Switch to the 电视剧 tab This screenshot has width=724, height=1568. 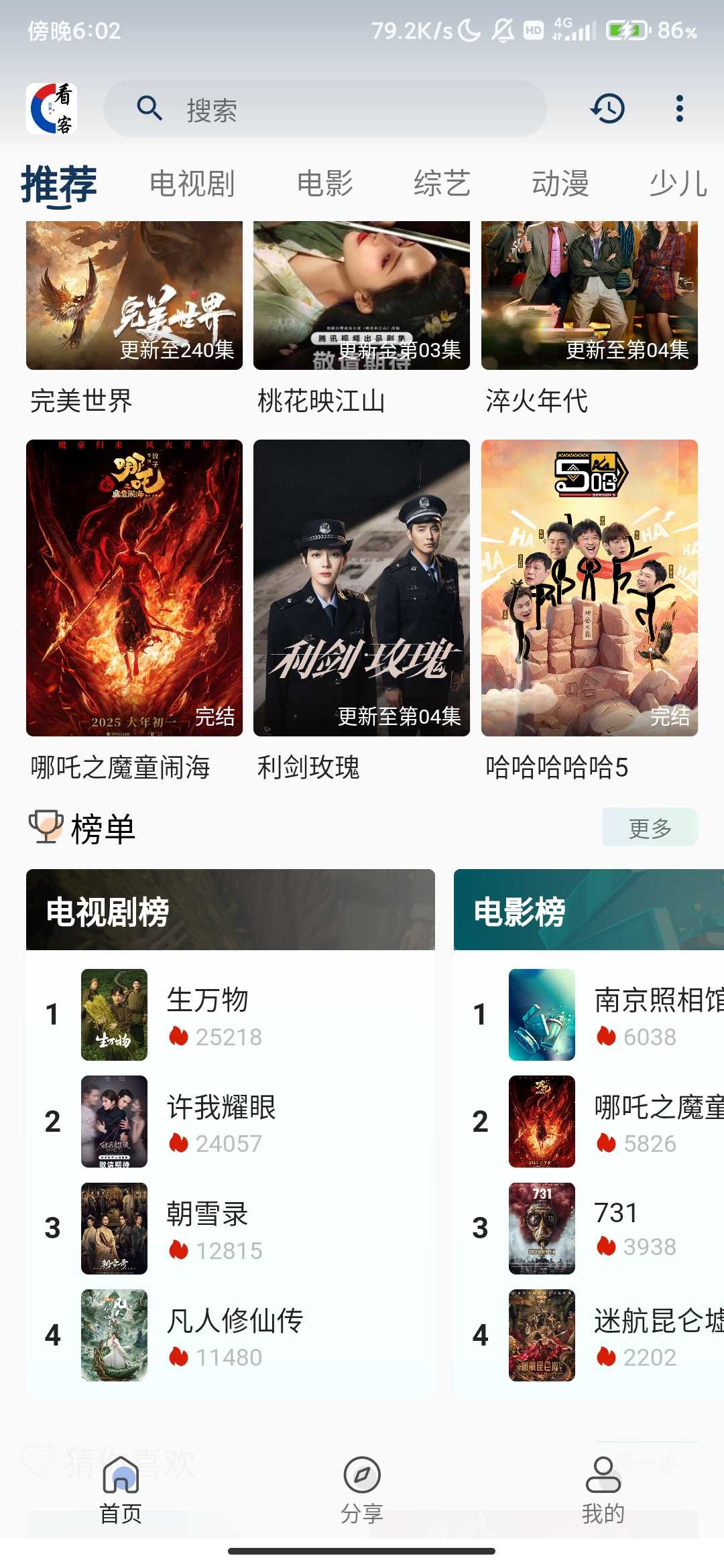192,184
